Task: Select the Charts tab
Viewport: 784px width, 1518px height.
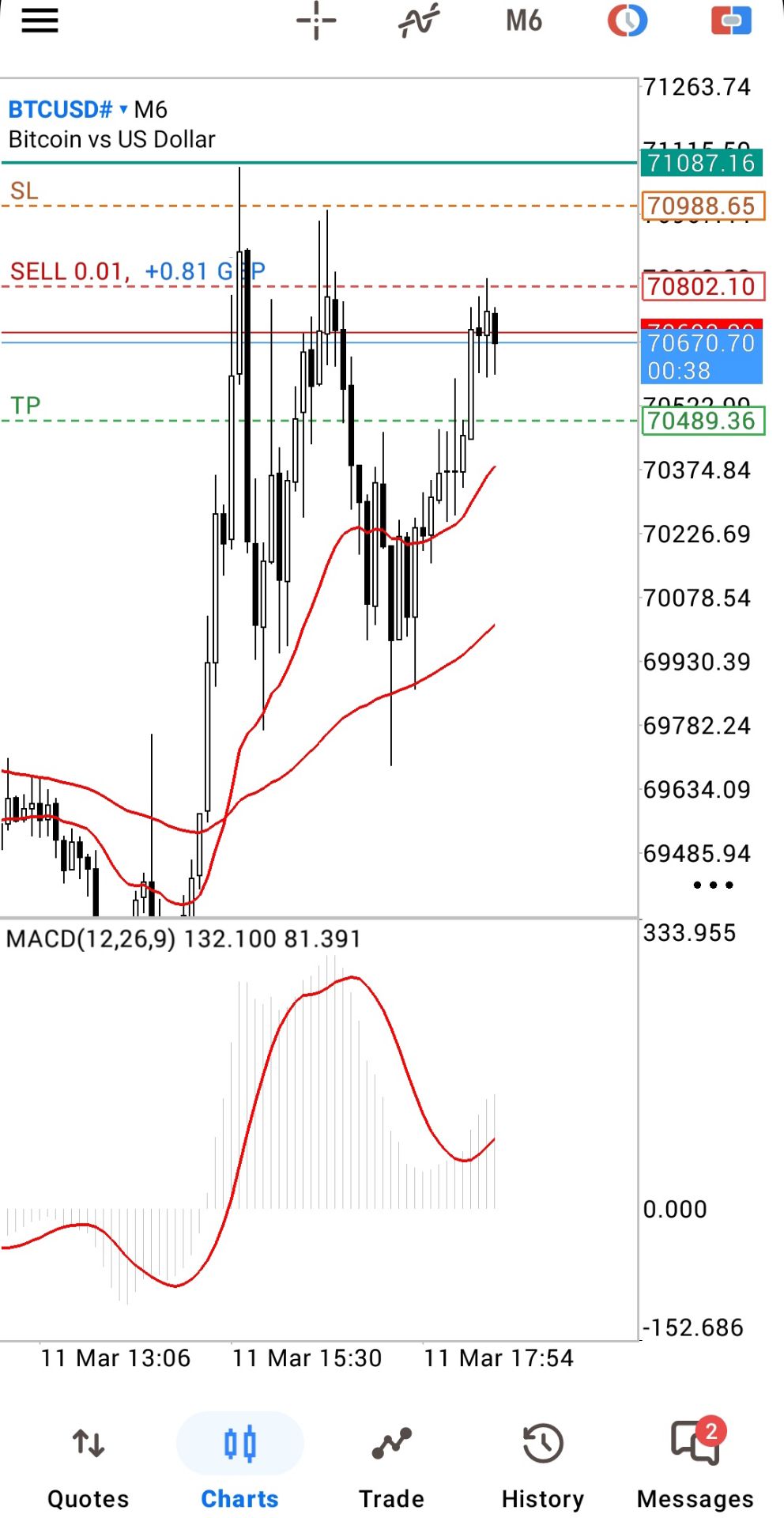Action: (x=239, y=1464)
